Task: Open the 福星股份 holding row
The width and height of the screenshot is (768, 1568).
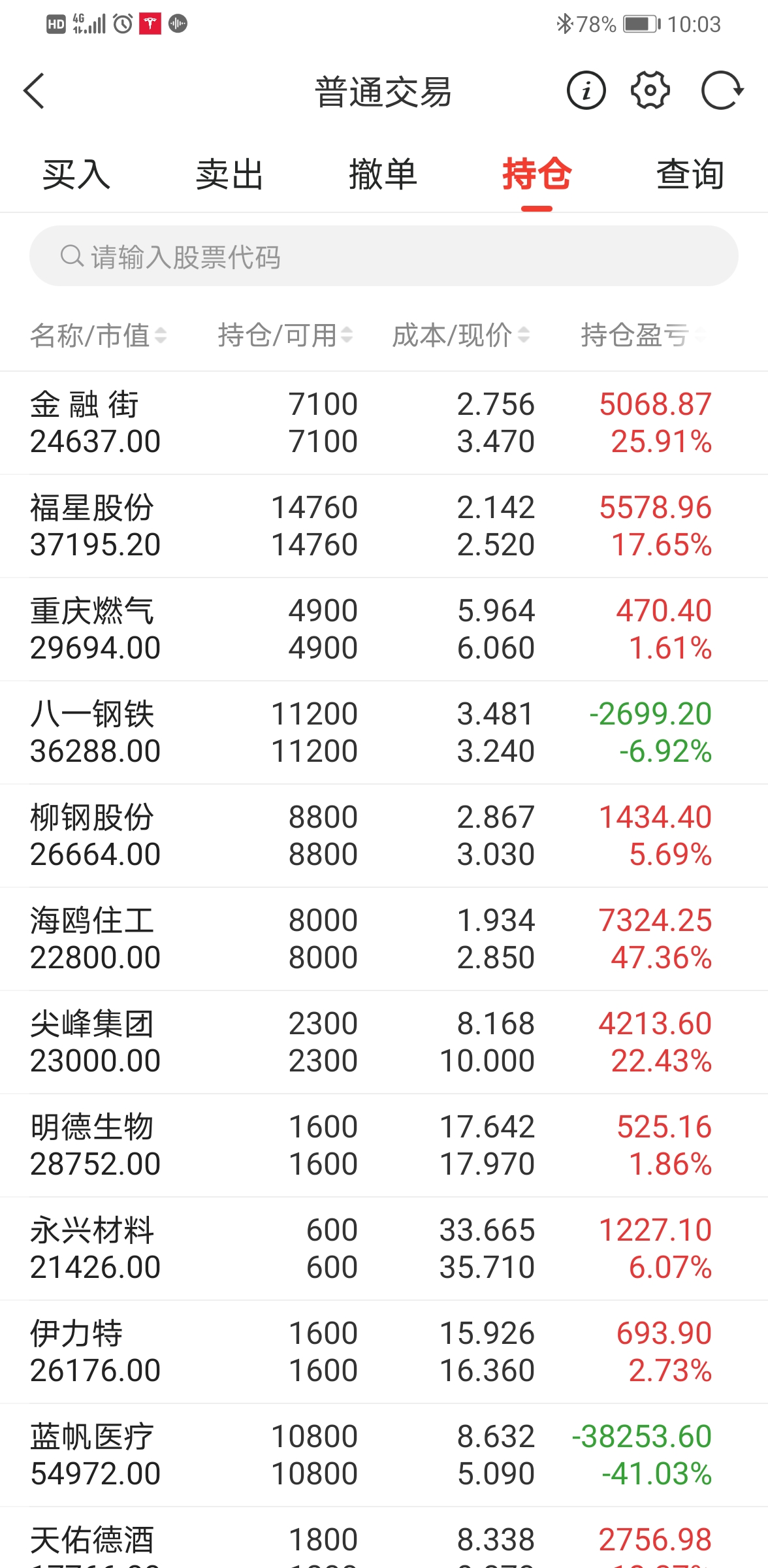Action: pos(384,526)
